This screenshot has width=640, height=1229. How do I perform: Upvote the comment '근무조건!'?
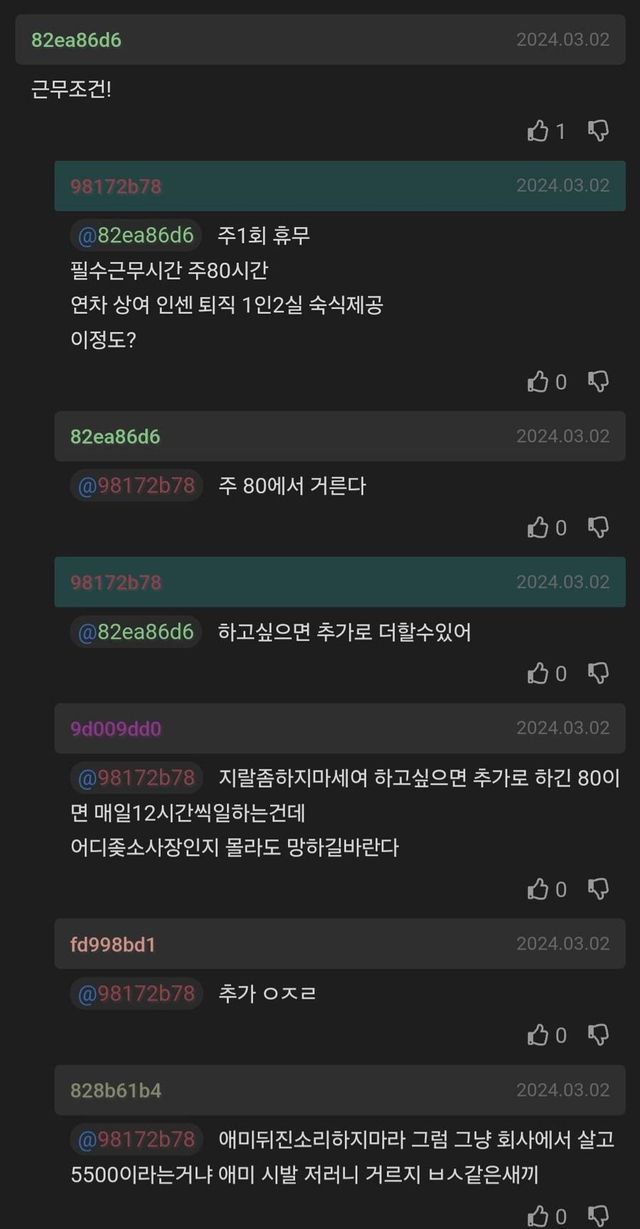click(x=539, y=131)
